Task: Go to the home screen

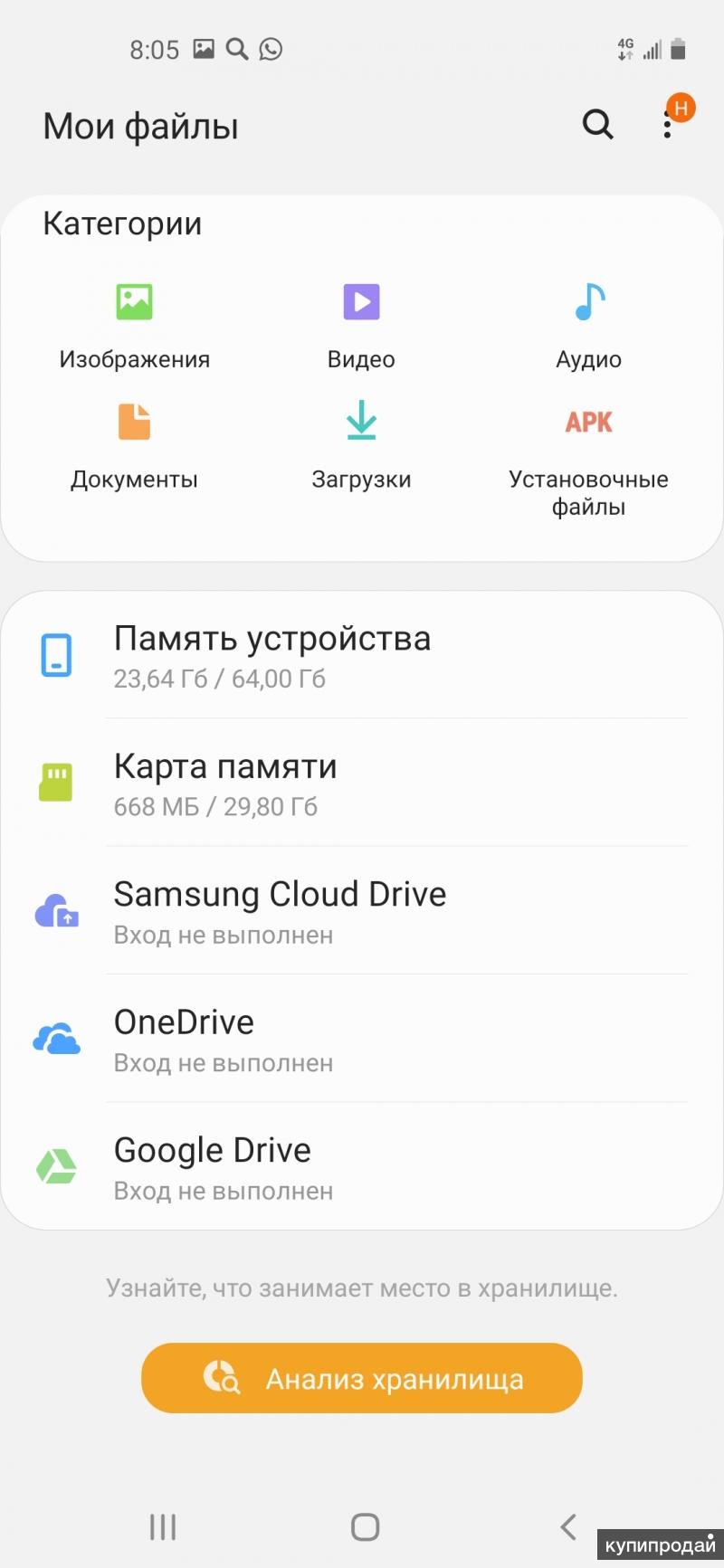Action: [365, 1526]
